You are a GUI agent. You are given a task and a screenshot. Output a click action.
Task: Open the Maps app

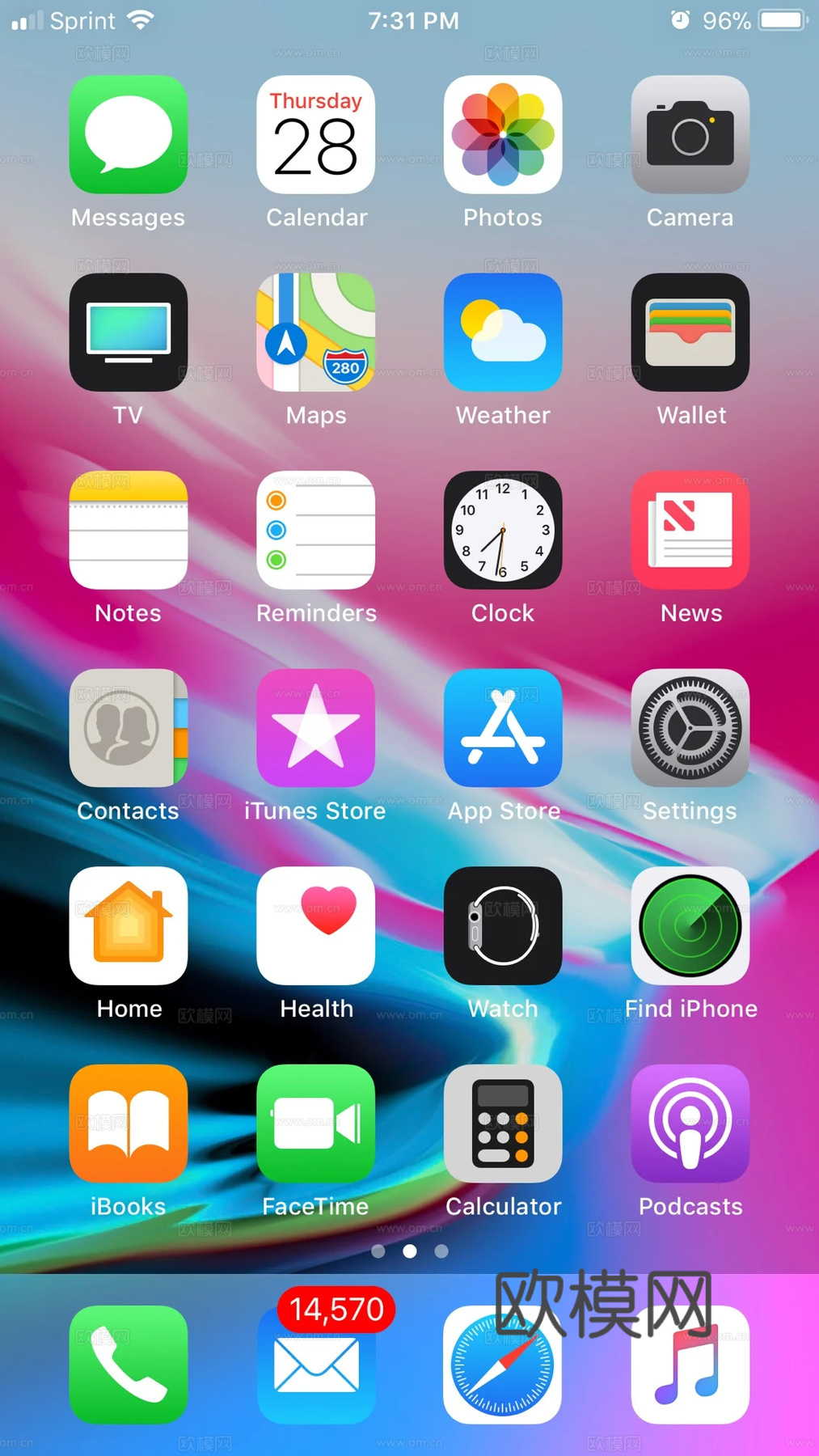click(315, 332)
